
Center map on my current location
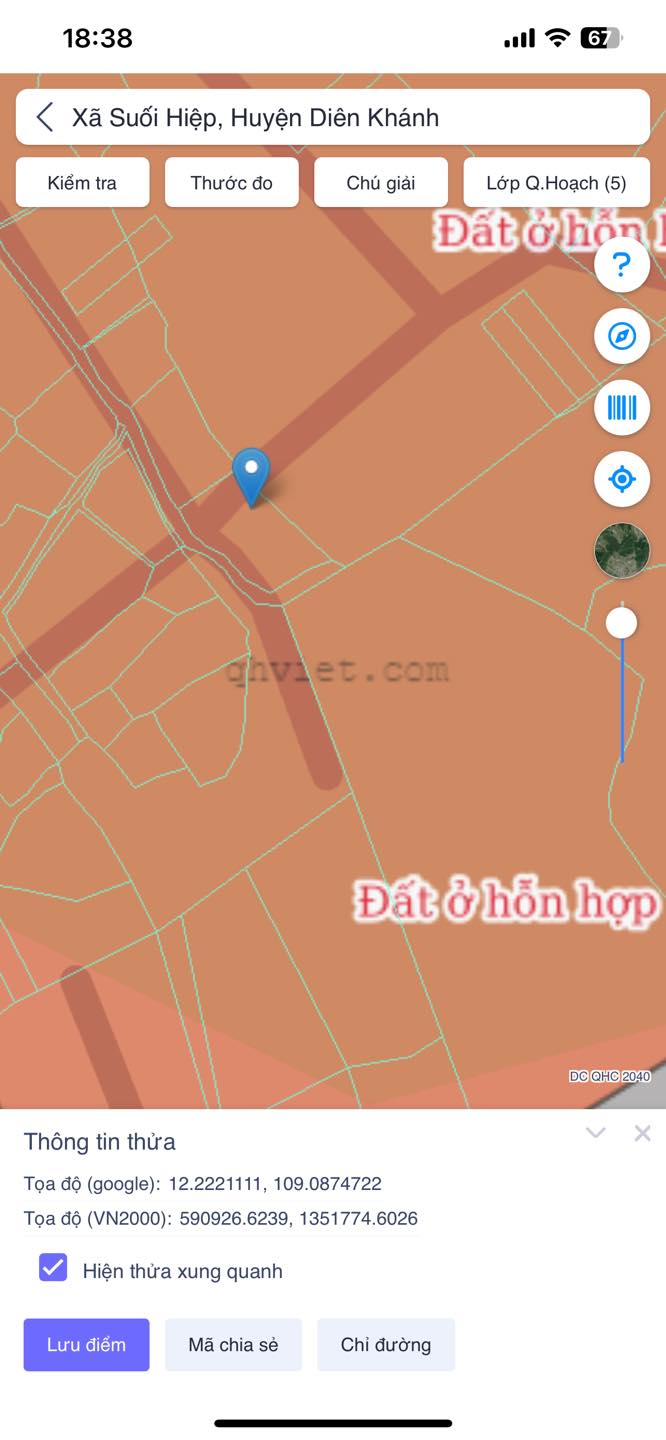coord(622,479)
